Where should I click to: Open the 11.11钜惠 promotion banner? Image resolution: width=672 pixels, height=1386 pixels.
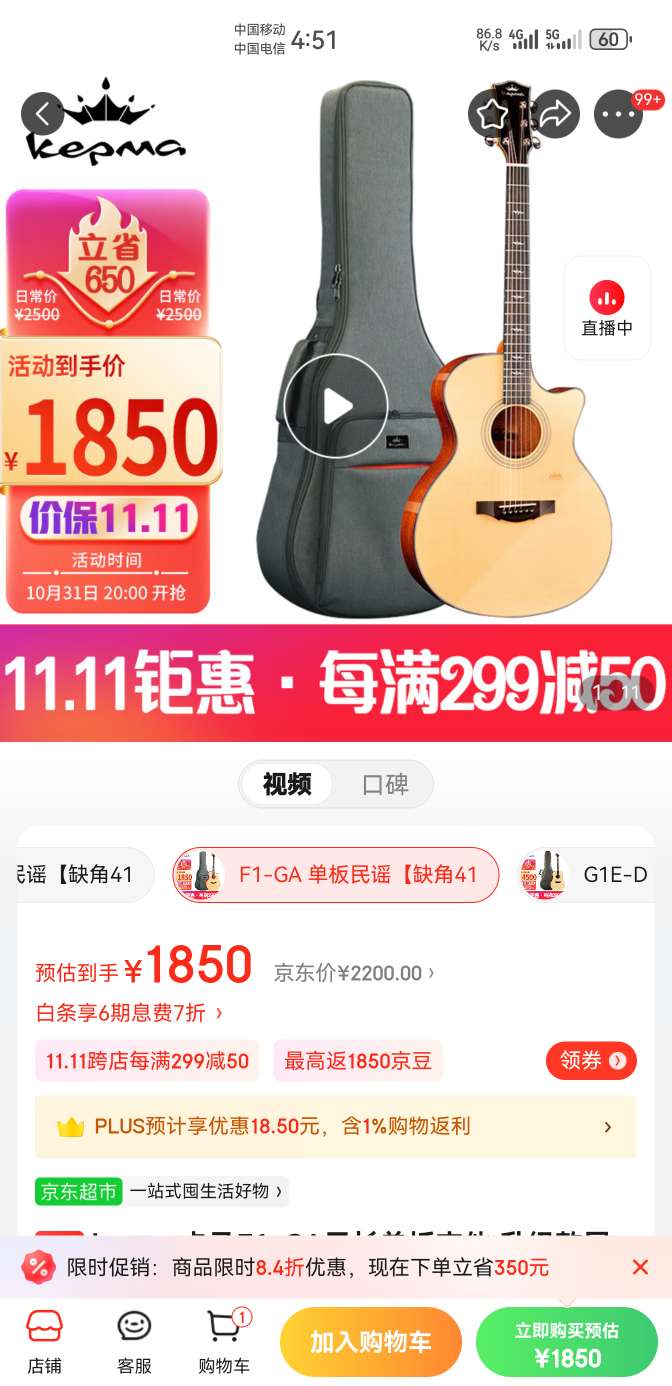click(336, 684)
